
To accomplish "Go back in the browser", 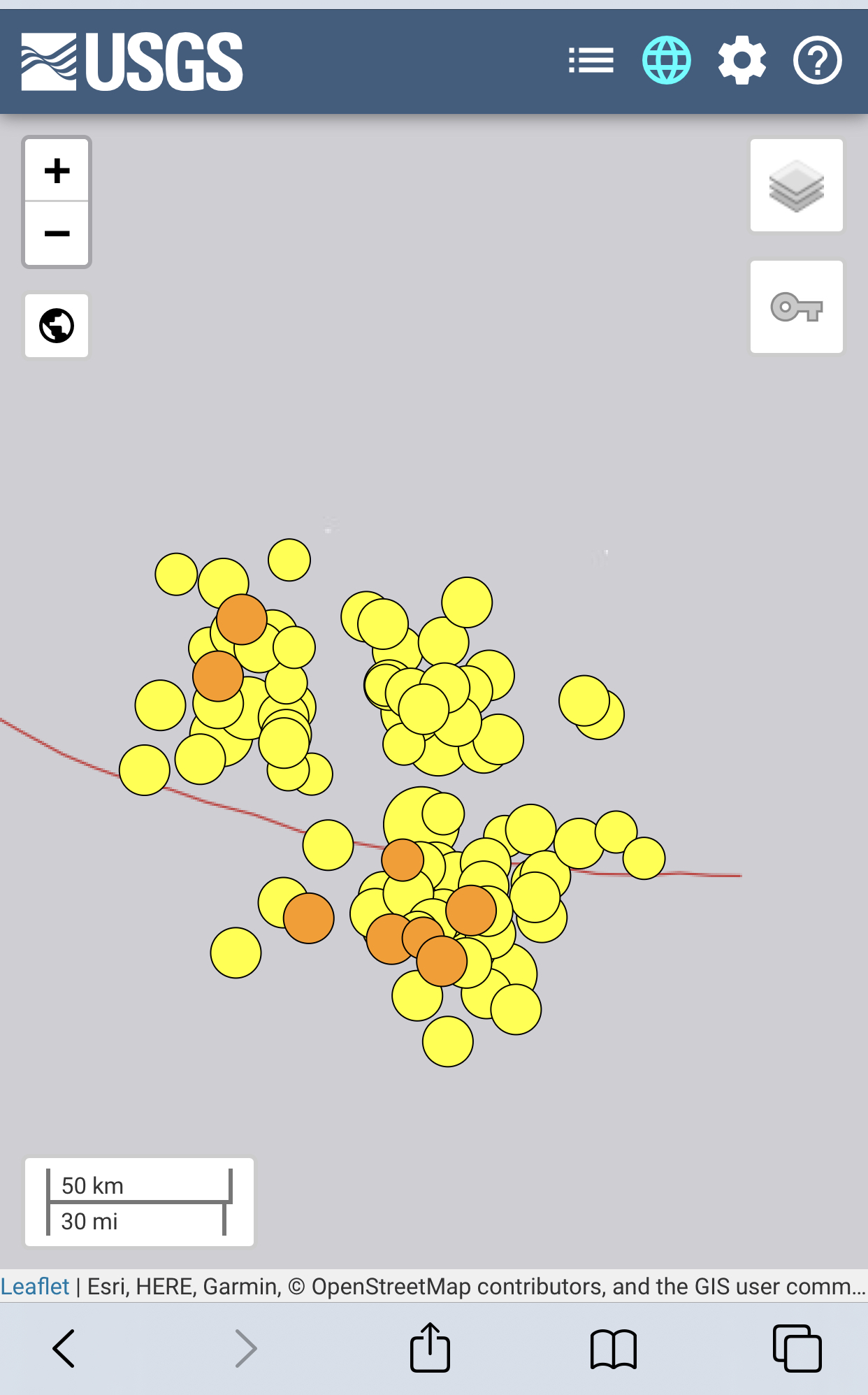I will point(64,1348).
